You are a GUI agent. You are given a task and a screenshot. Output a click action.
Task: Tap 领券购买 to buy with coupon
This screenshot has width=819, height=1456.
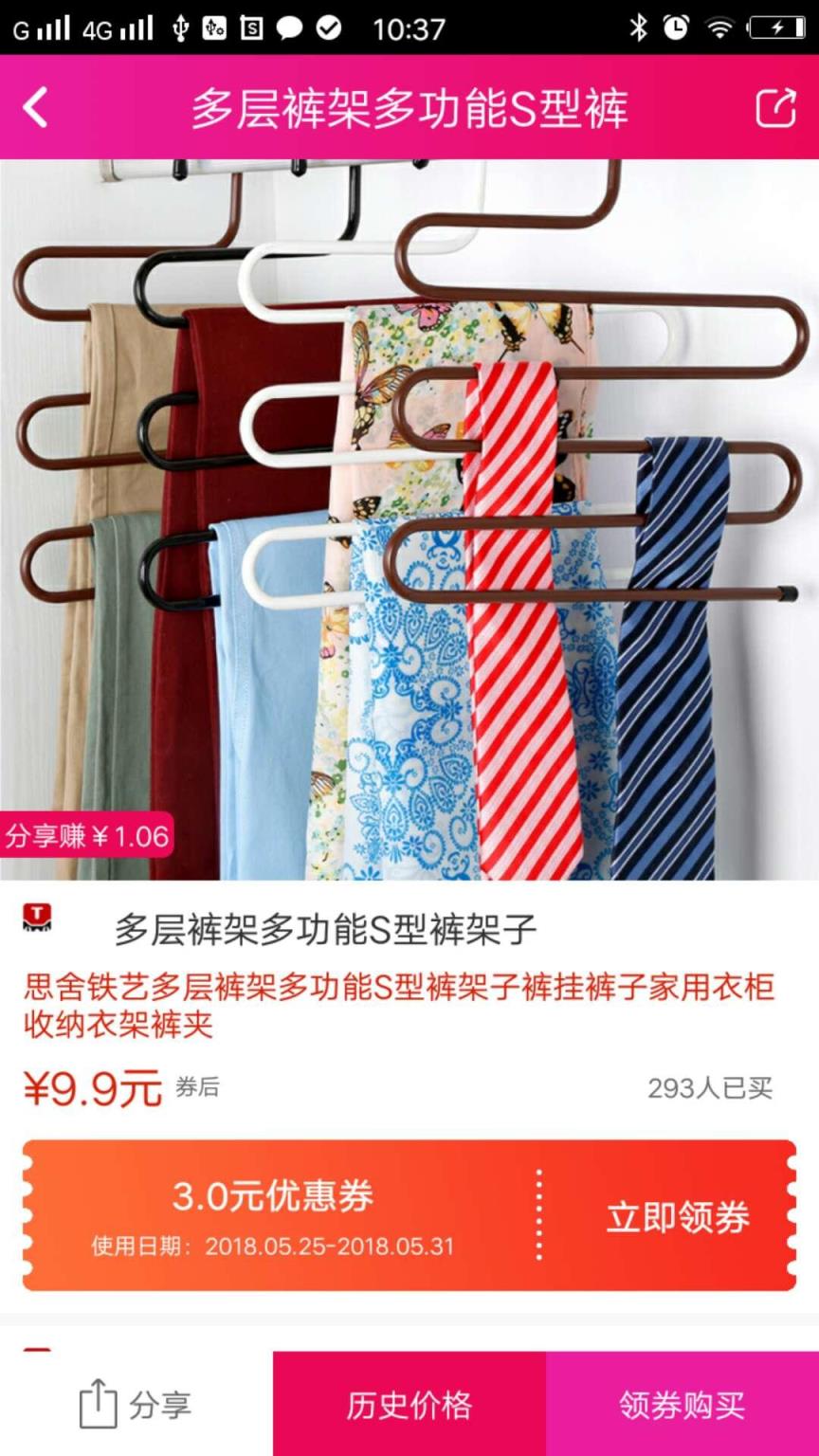(682, 1404)
